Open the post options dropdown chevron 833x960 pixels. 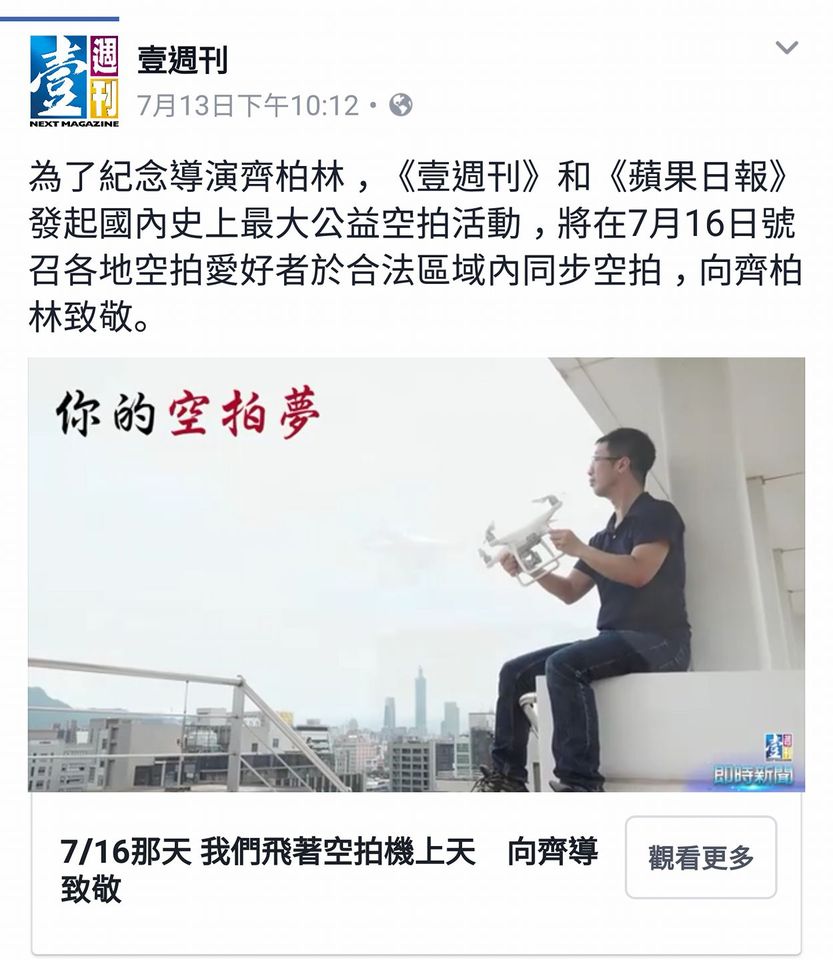point(787,48)
